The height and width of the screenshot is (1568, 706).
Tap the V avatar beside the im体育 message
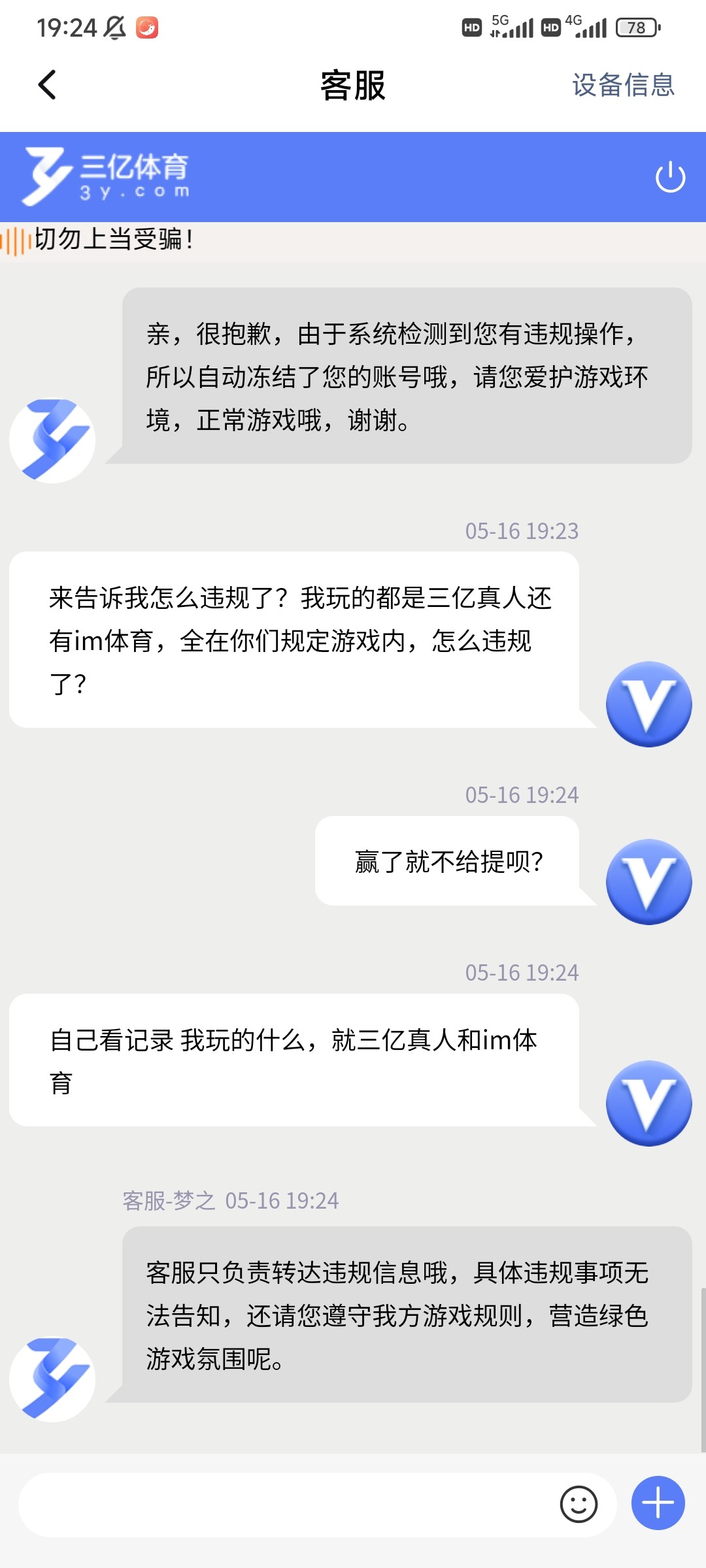[648, 1102]
